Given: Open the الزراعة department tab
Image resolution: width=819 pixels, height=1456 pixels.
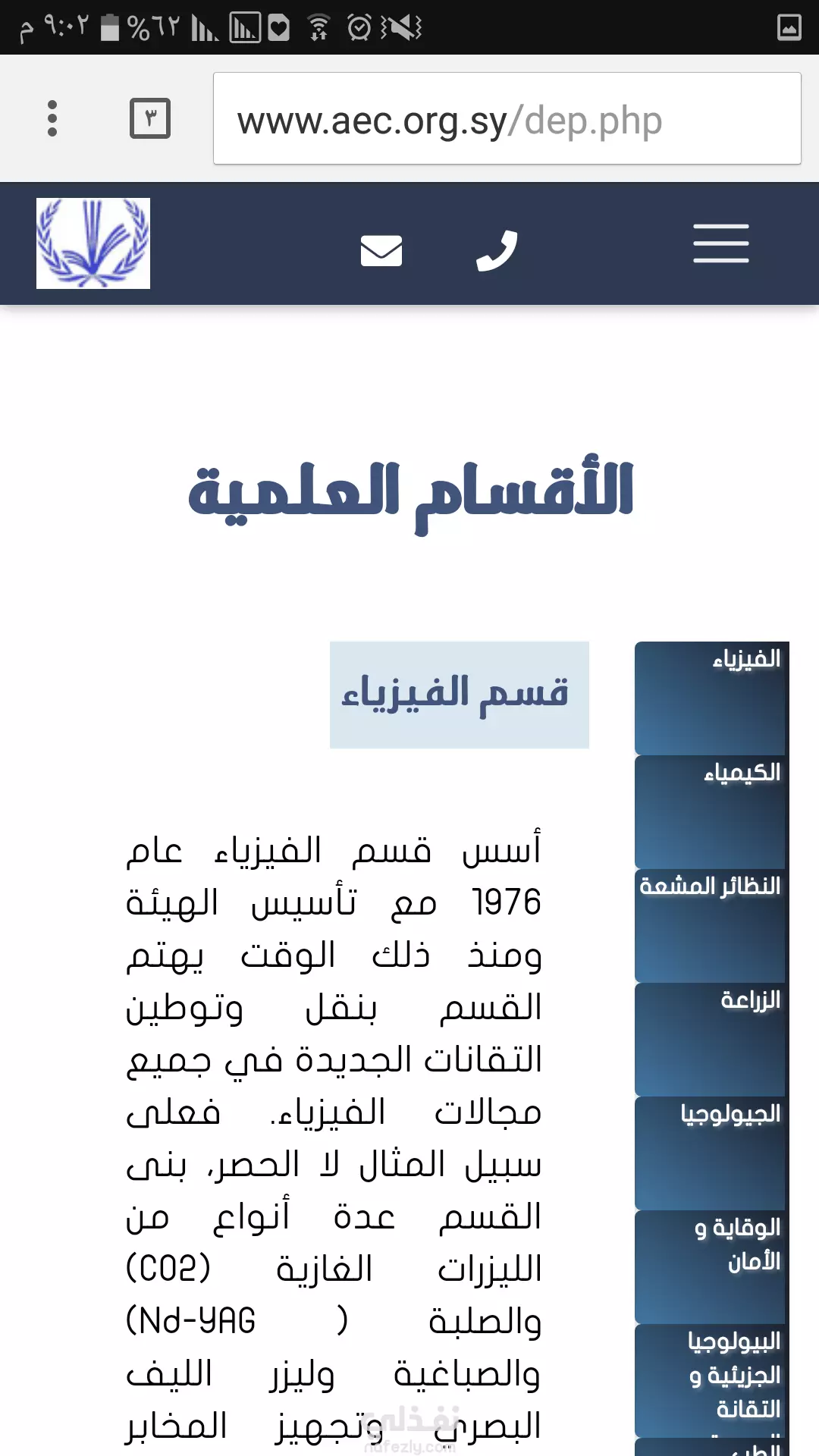Looking at the screenshot, I should (711, 1039).
